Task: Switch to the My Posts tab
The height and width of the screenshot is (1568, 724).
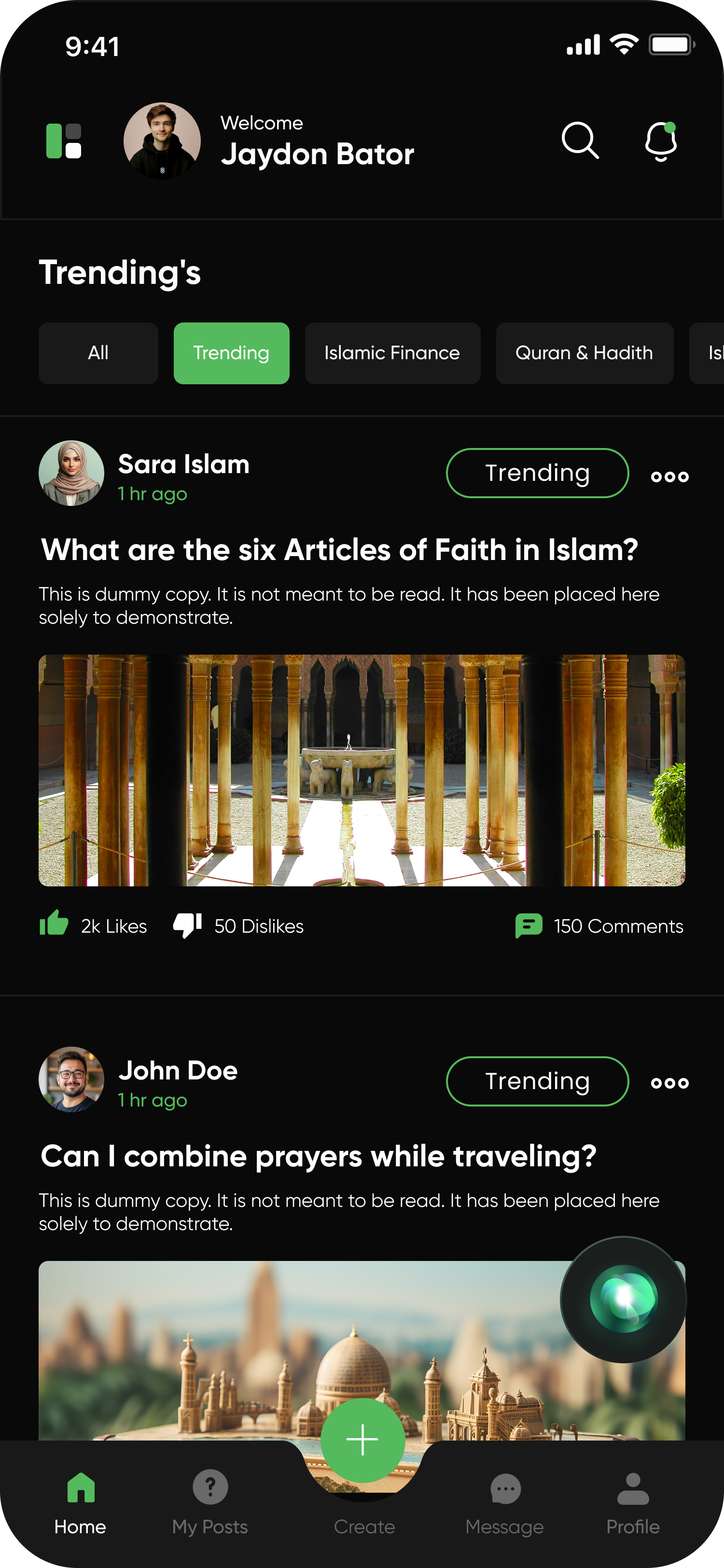Action: 210,1500
